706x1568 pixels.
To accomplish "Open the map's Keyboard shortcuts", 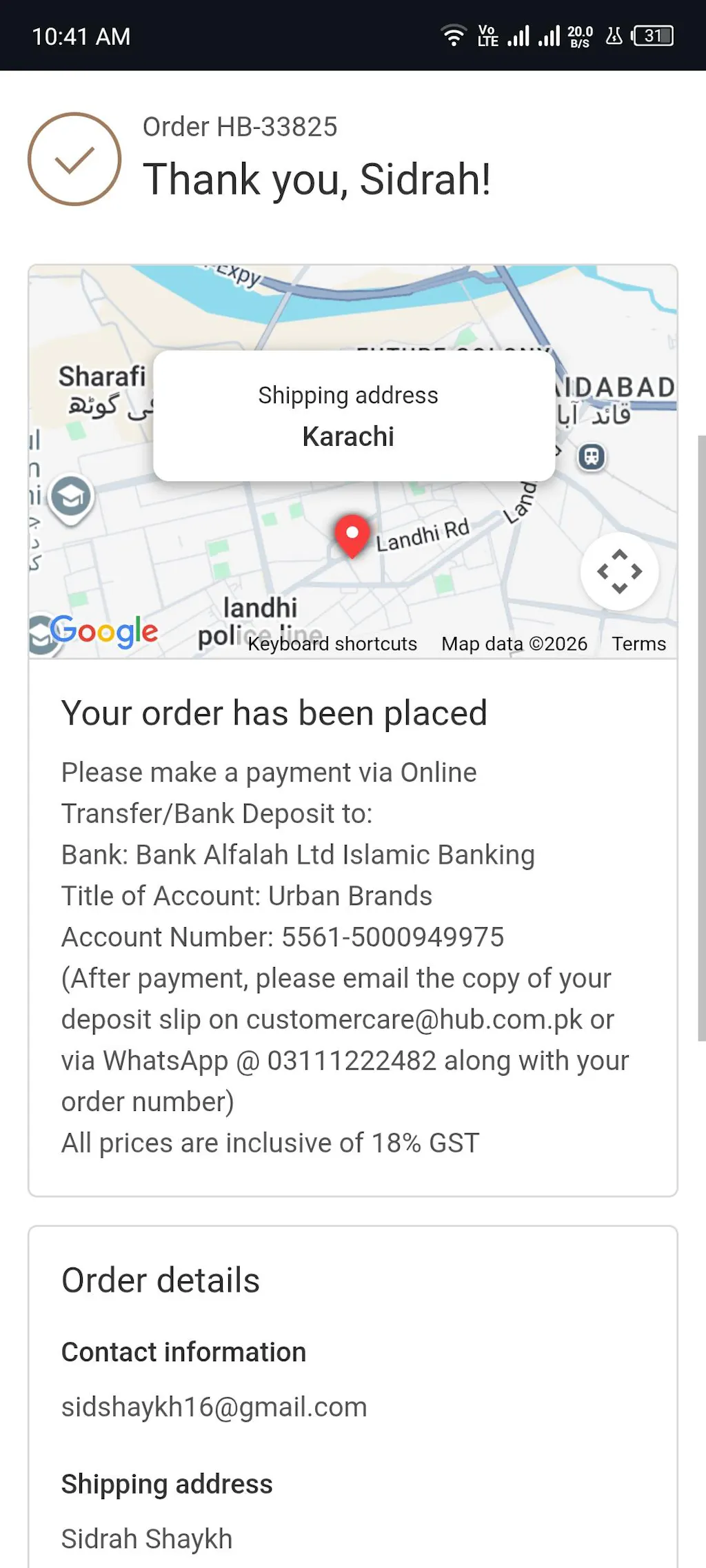I will pyautogui.click(x=332, y=644).
